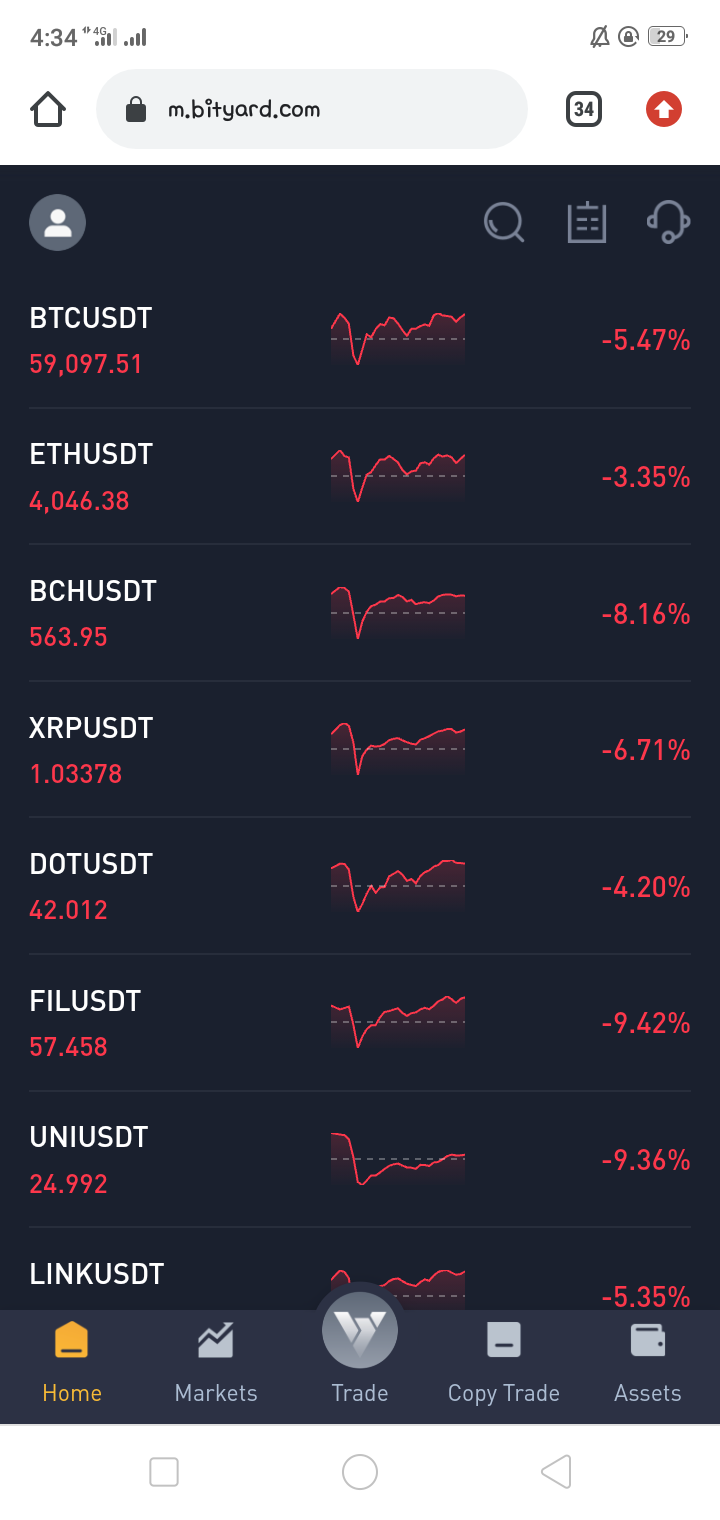Open the ETHUSDT row
Image resolution: width=720 pixels, height=1520 pixels.
(x=360, y=477)
